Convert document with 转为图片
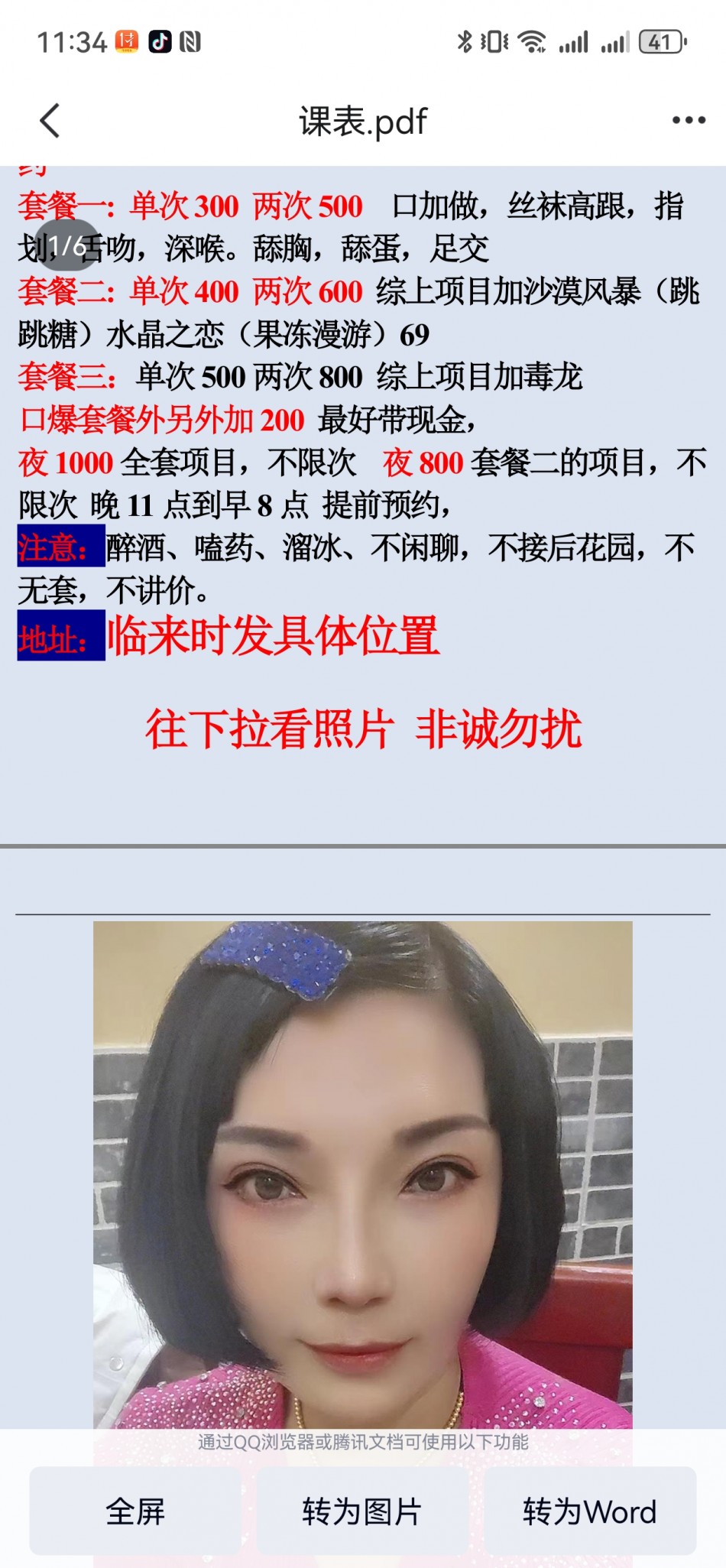Viewport: 726px width, 1568px height. coord(362,1511)
